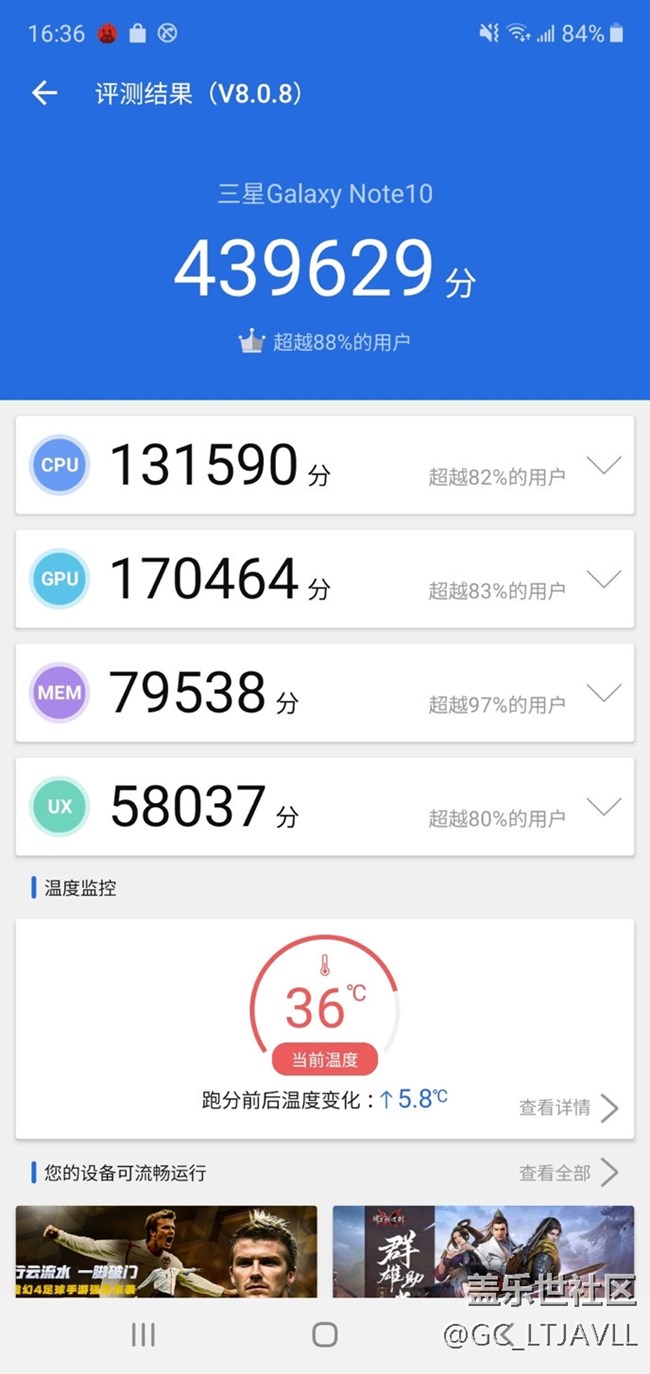Tap the system home button
This screenshot has width=650, height=1374.
(x=324, y=1334)
